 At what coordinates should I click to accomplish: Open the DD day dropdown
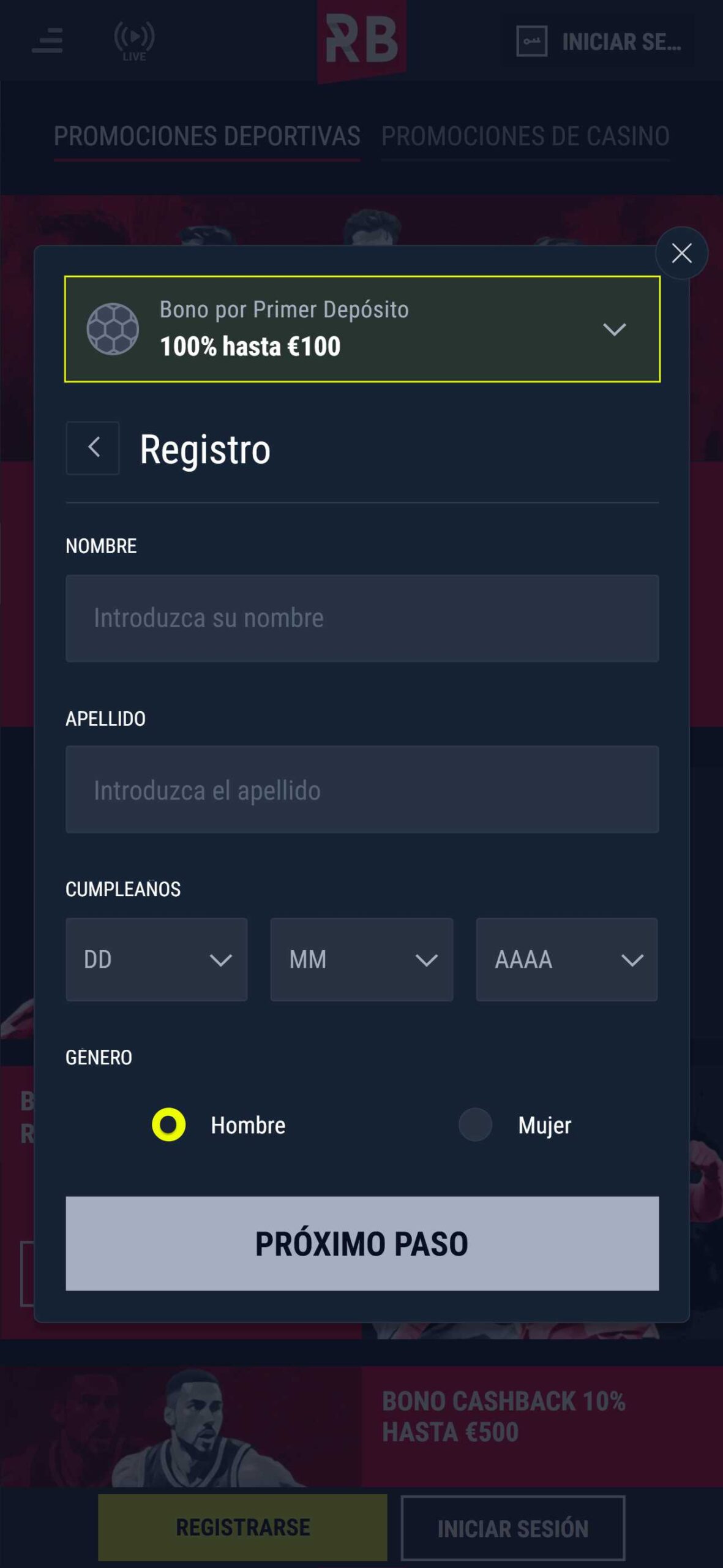[157, 959]
